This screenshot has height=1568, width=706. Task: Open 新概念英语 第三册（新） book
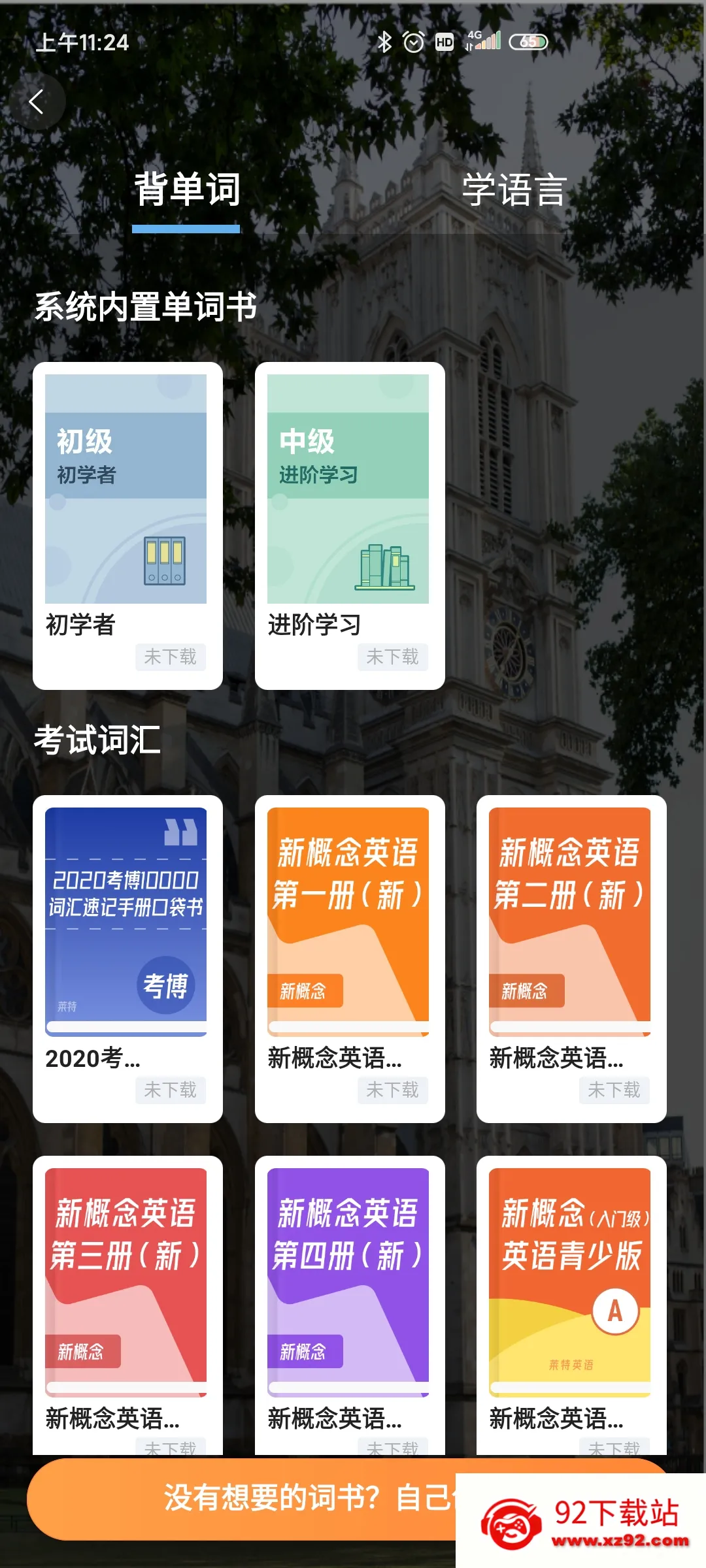pyautogui.click(x=127, y=1305)
